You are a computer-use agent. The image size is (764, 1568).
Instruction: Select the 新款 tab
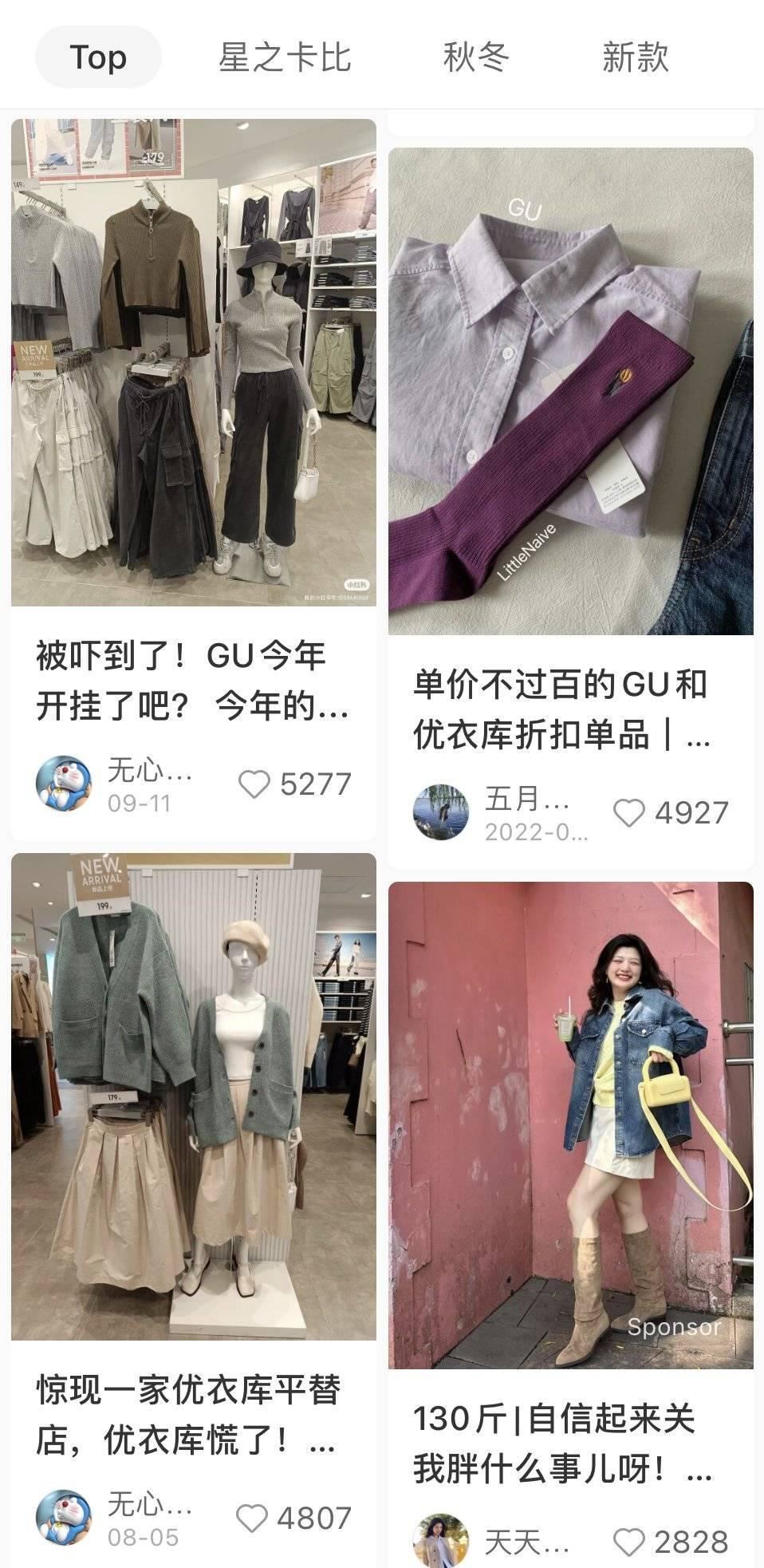point(639,56)
